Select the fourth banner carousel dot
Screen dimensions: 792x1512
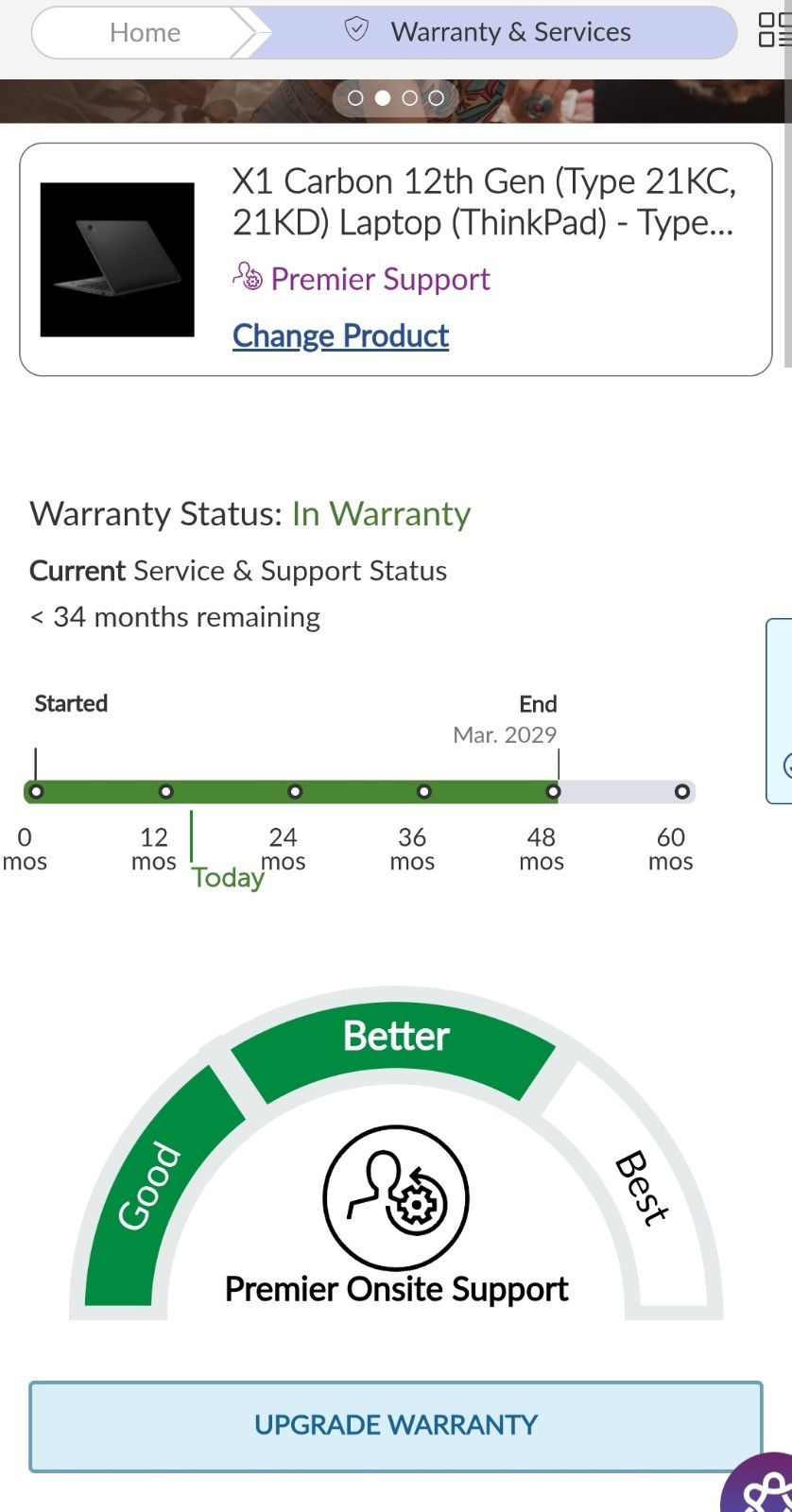tap(436, 98)
